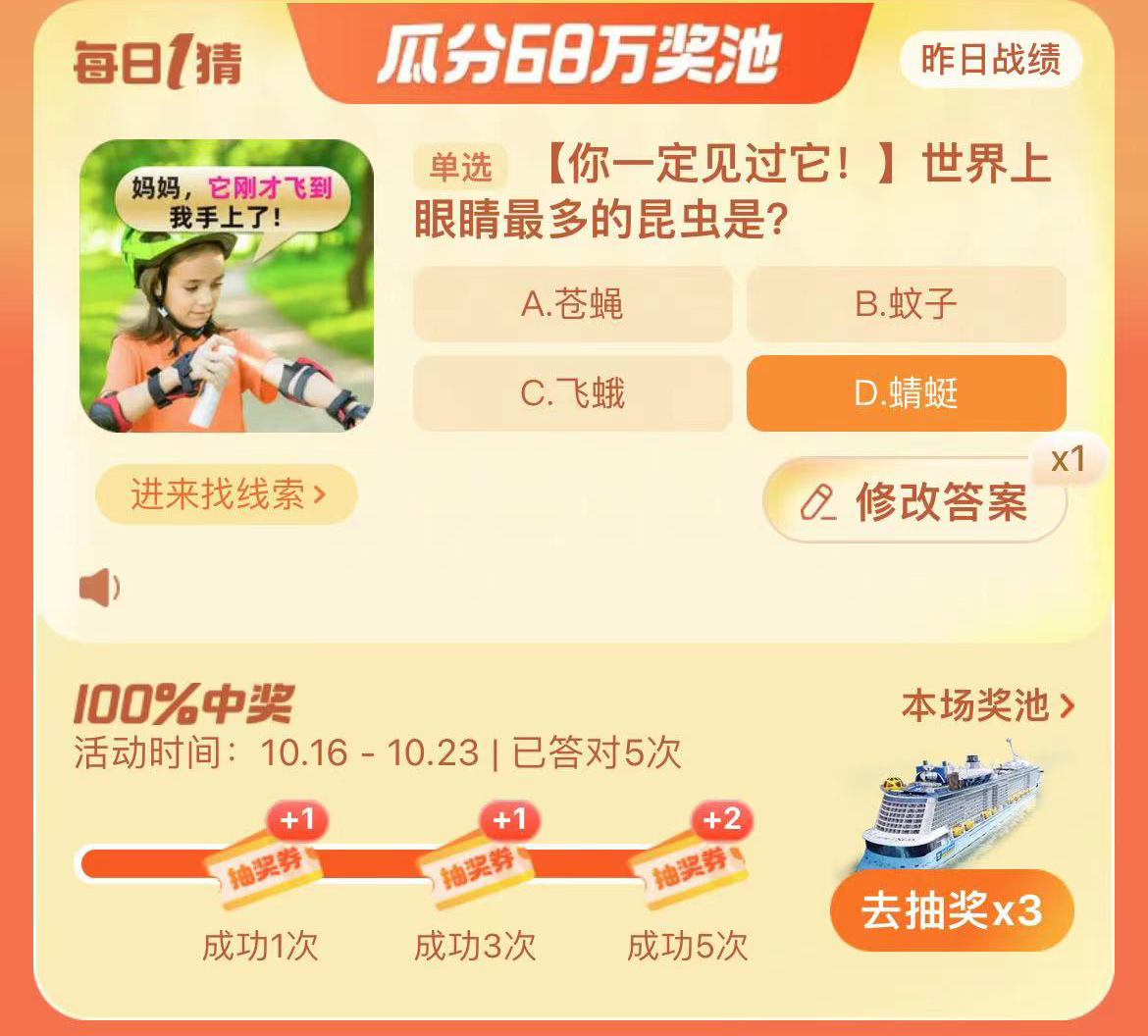Screen dimensions: 1148x1036
Task: Tap 去抽奖x3 to draw prizes
Action: 951,911
